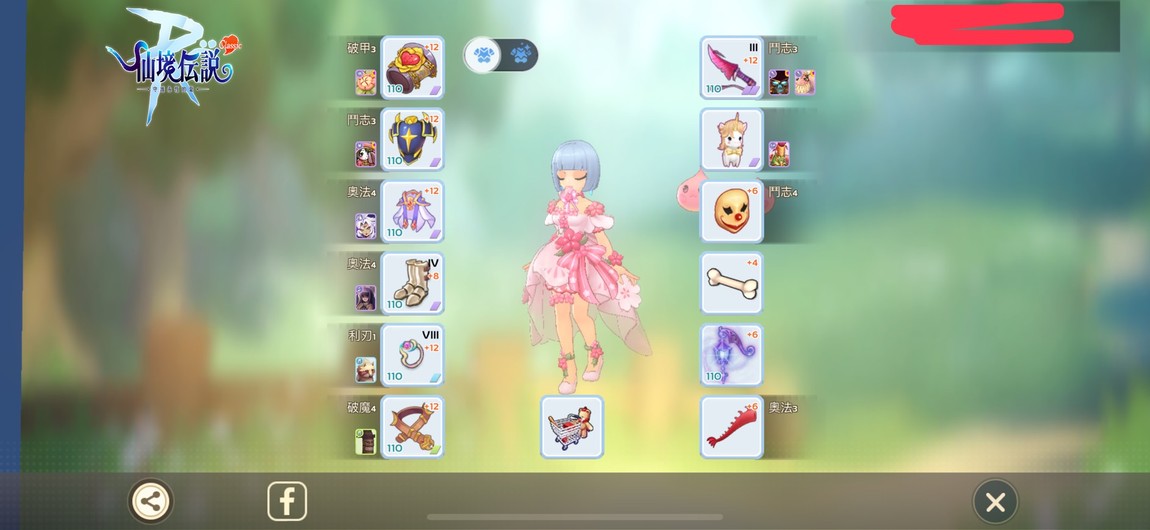Select the purple robe equipment slot
1150x530 pixels.
pos(412,212)
